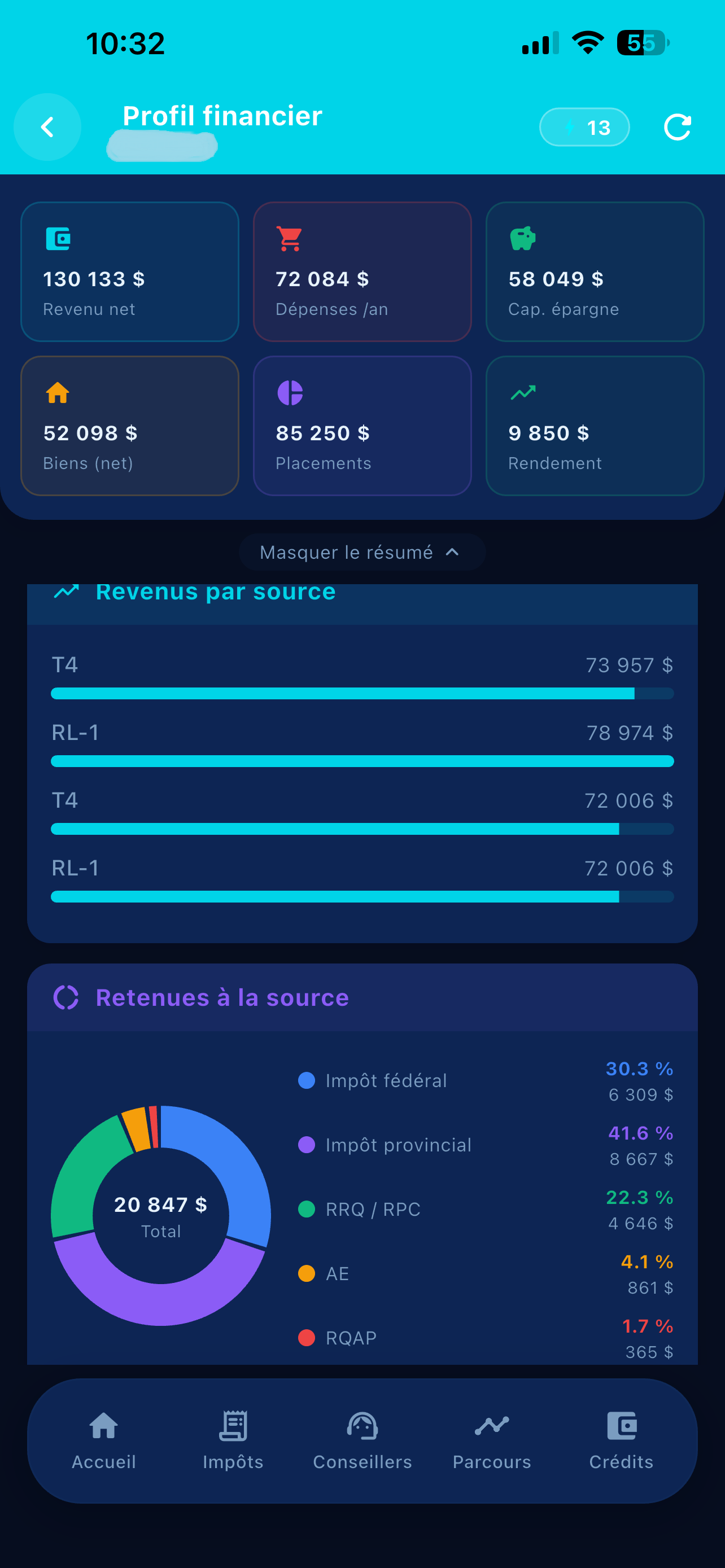The width and height of the screenshot is (725, 1568).
Task: Open the Placements card
Action: click(x=362, y=426)
